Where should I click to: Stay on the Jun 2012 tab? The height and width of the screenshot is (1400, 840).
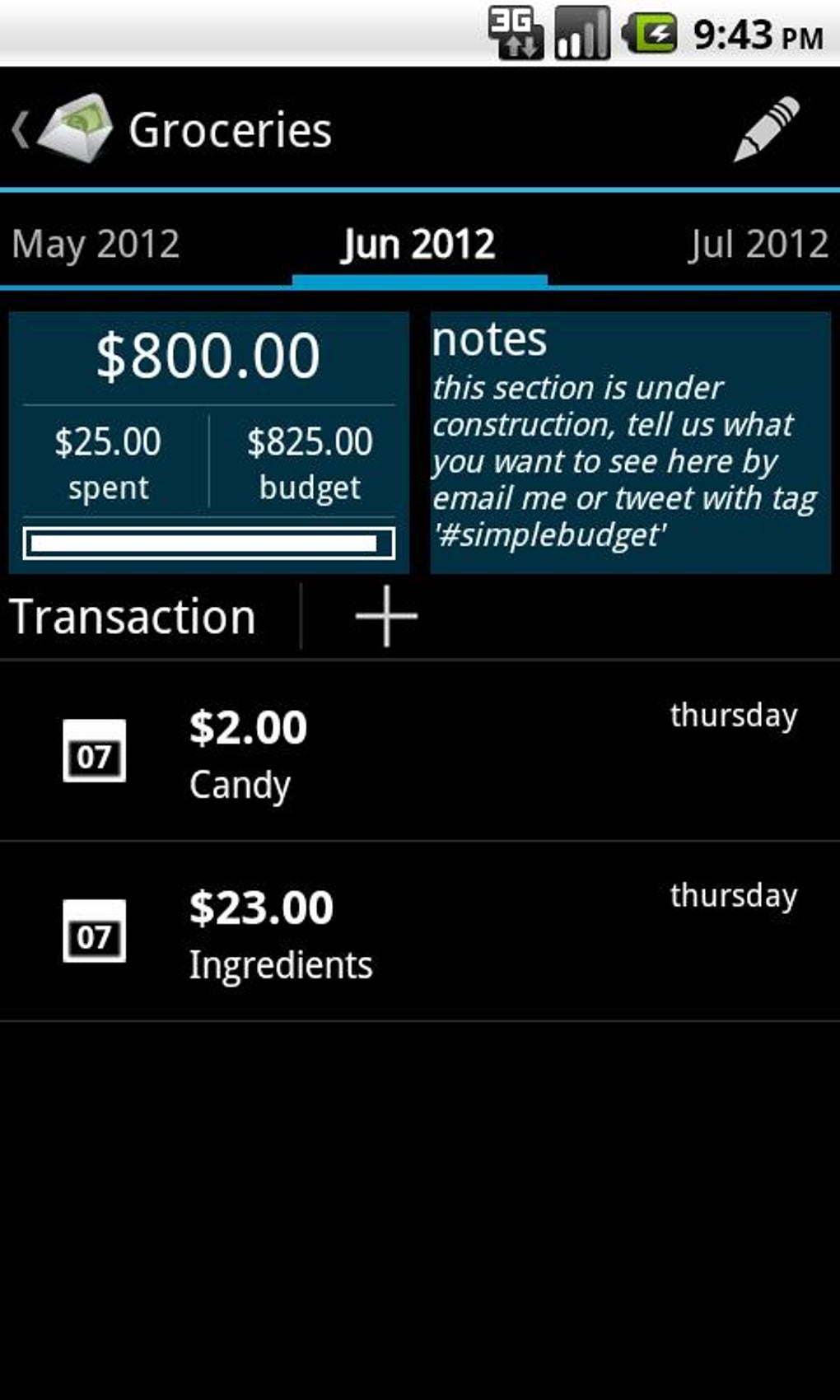click(x=417, y=244)
